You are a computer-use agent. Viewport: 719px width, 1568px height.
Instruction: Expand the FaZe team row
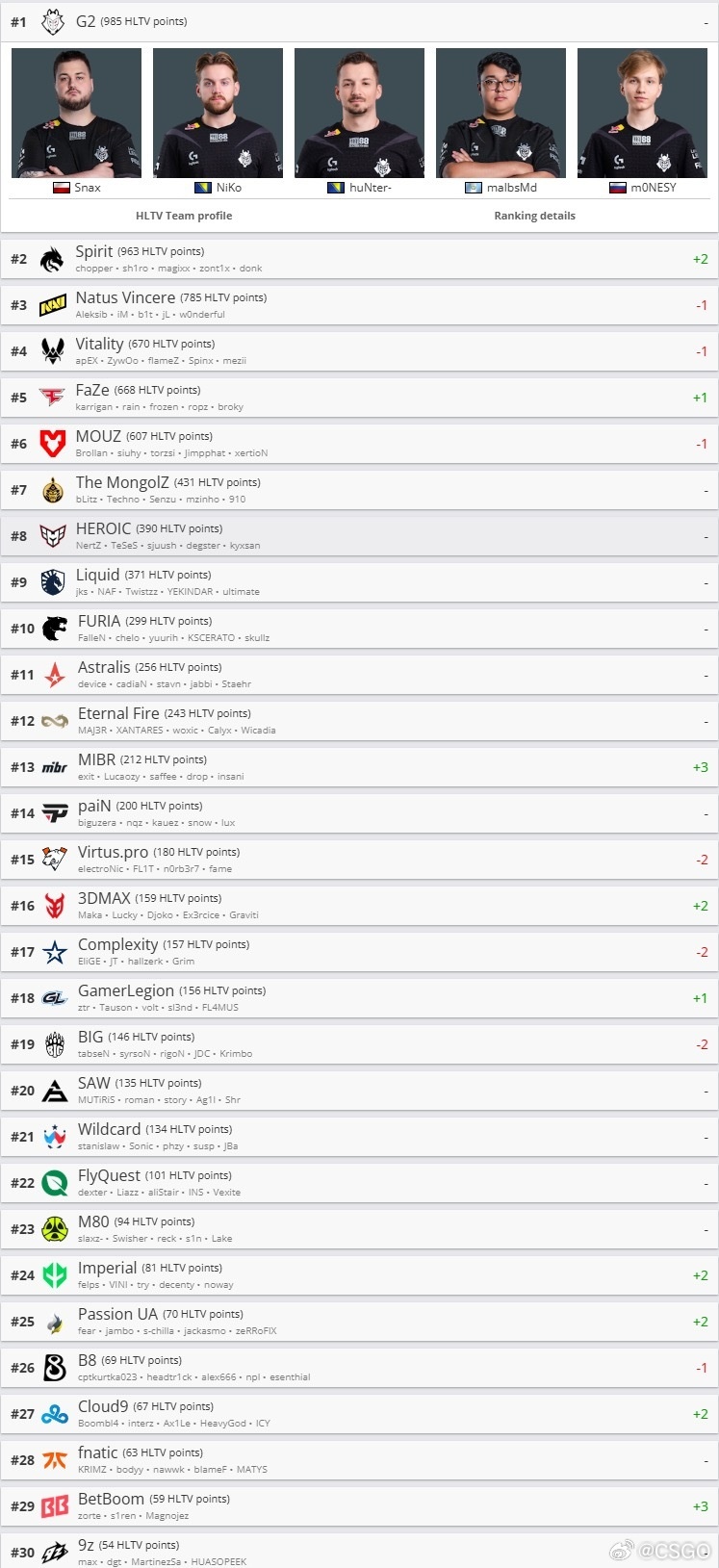359,398
